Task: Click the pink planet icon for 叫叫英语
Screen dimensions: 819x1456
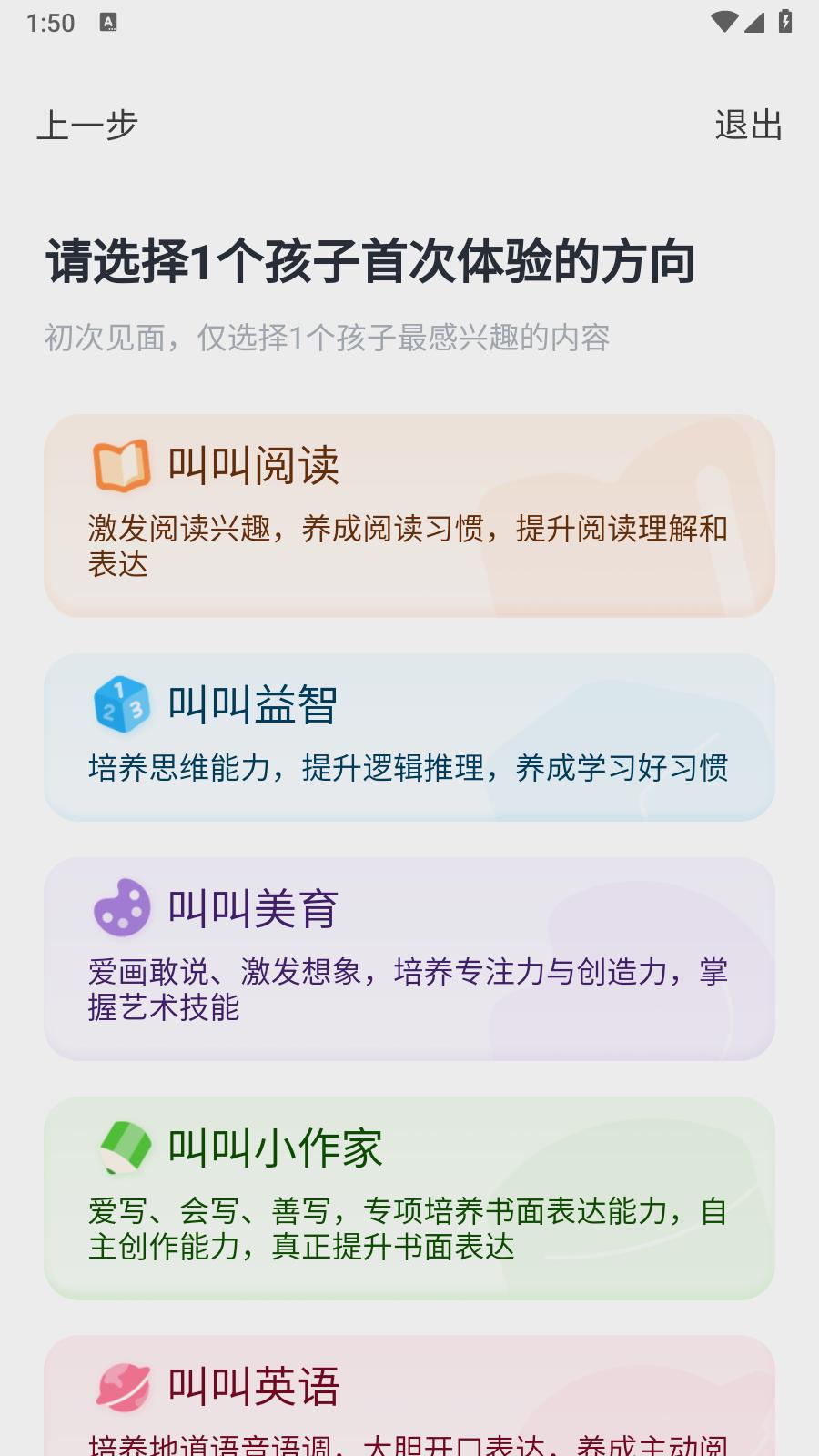Action: (x=121, y=1385)
